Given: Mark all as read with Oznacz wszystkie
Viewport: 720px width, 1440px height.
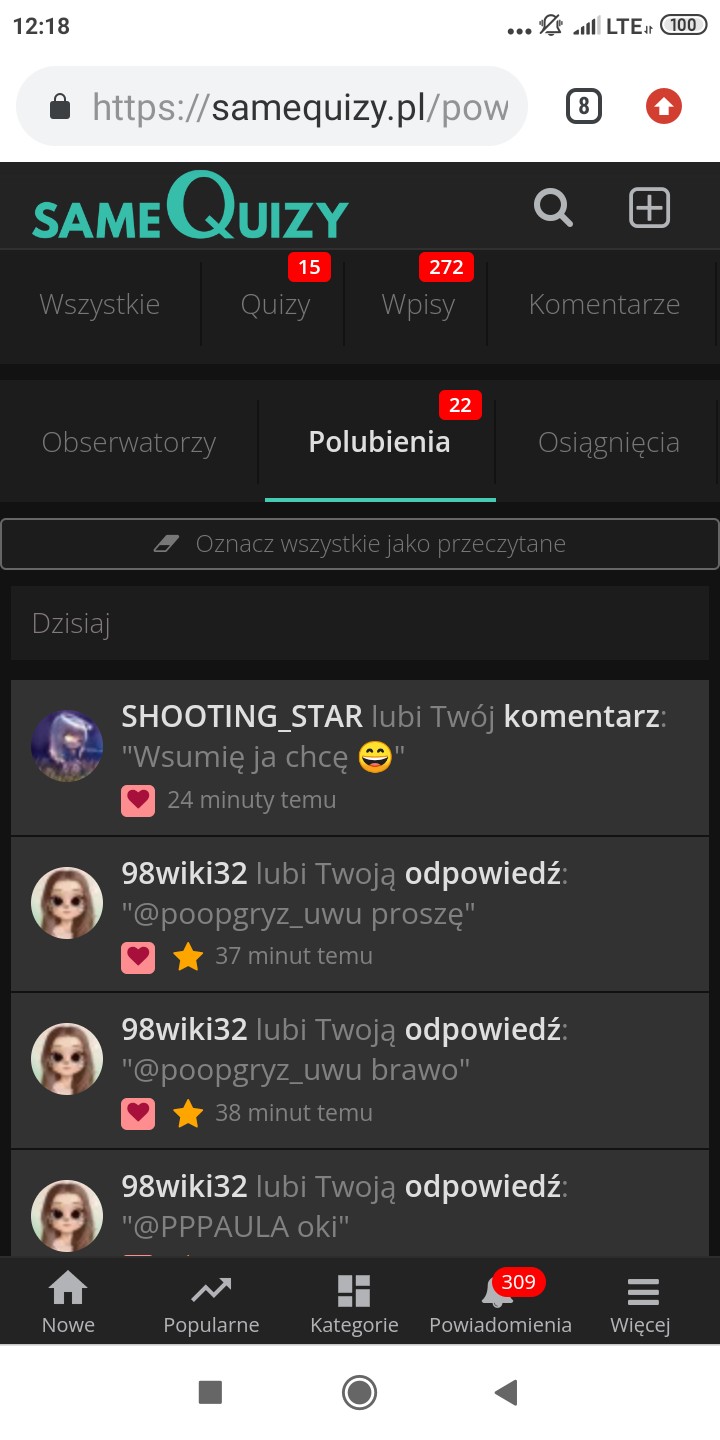Looking at the screenshot, I should [360, 544].
